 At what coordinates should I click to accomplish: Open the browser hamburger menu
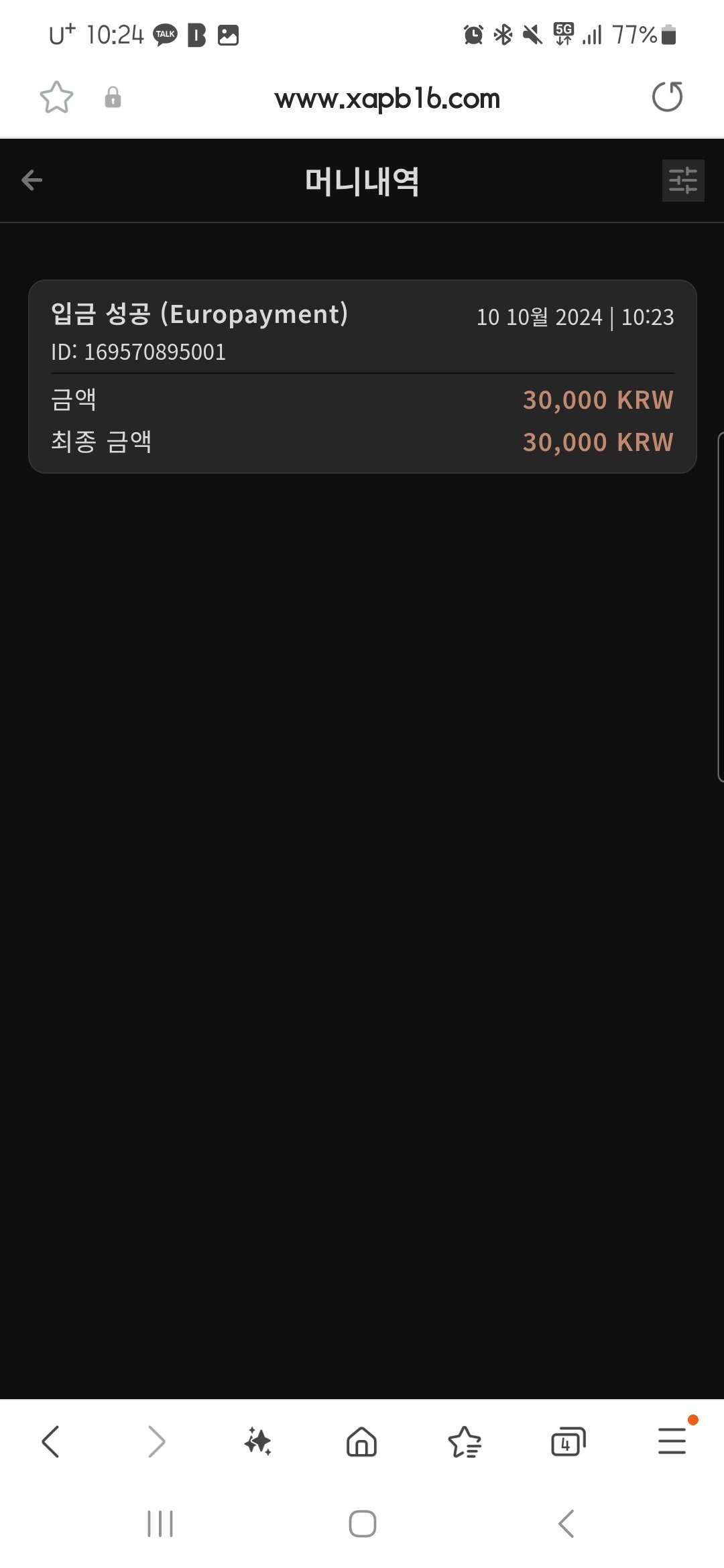[x=672, y=1441]
